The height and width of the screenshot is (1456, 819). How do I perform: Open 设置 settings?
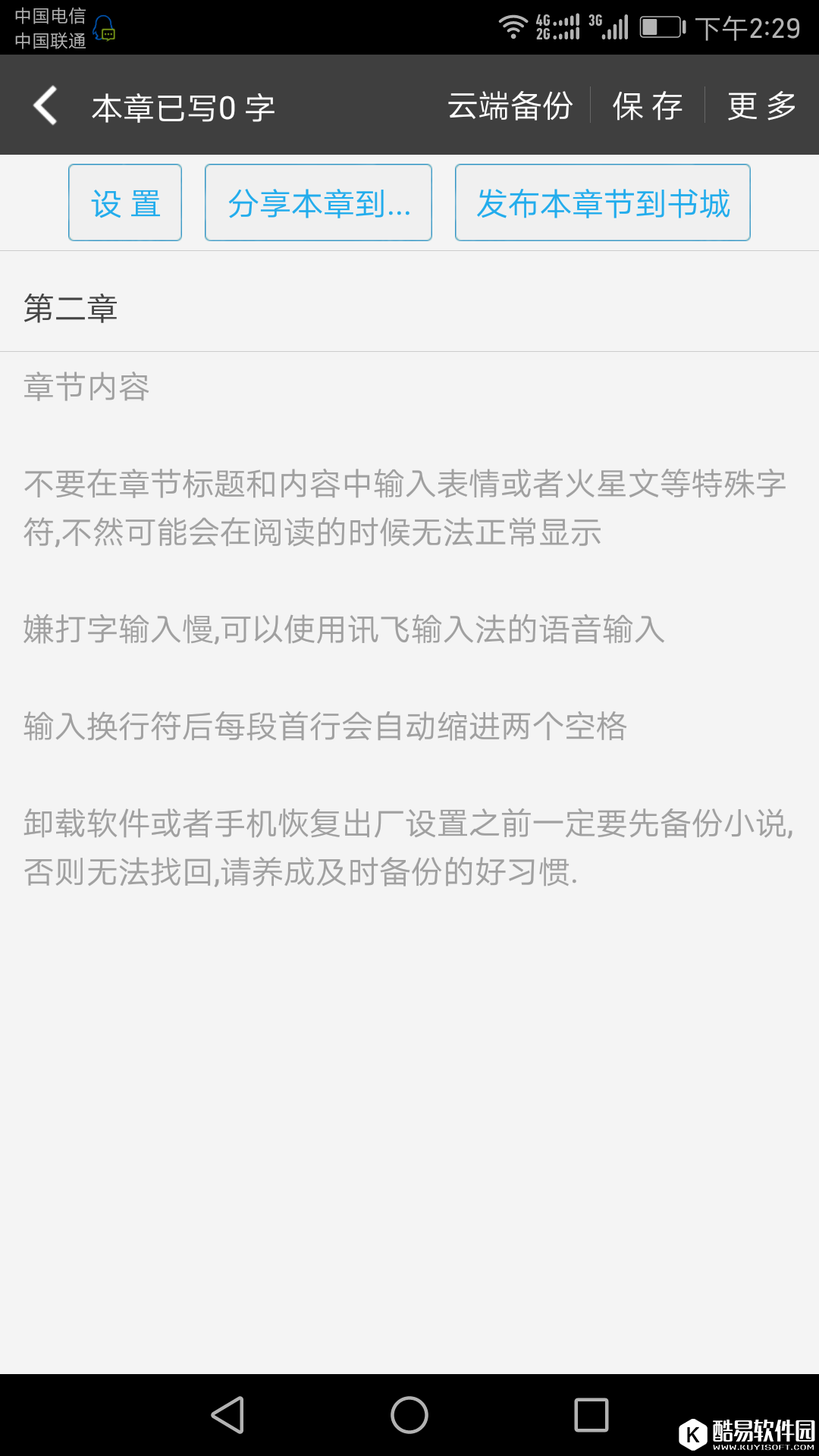(124, 202)
